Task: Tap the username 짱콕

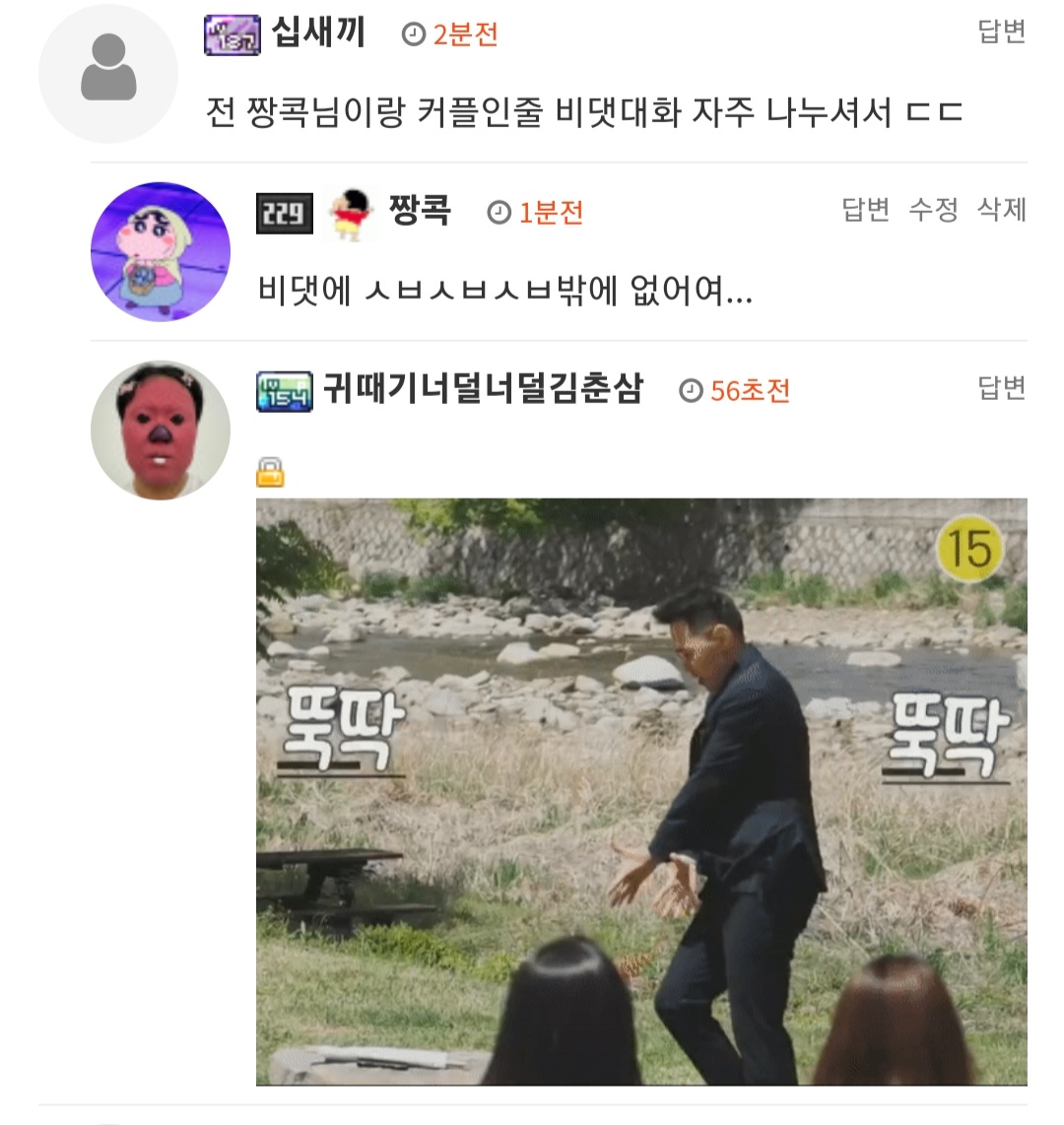Action: (x=420, y=210)
